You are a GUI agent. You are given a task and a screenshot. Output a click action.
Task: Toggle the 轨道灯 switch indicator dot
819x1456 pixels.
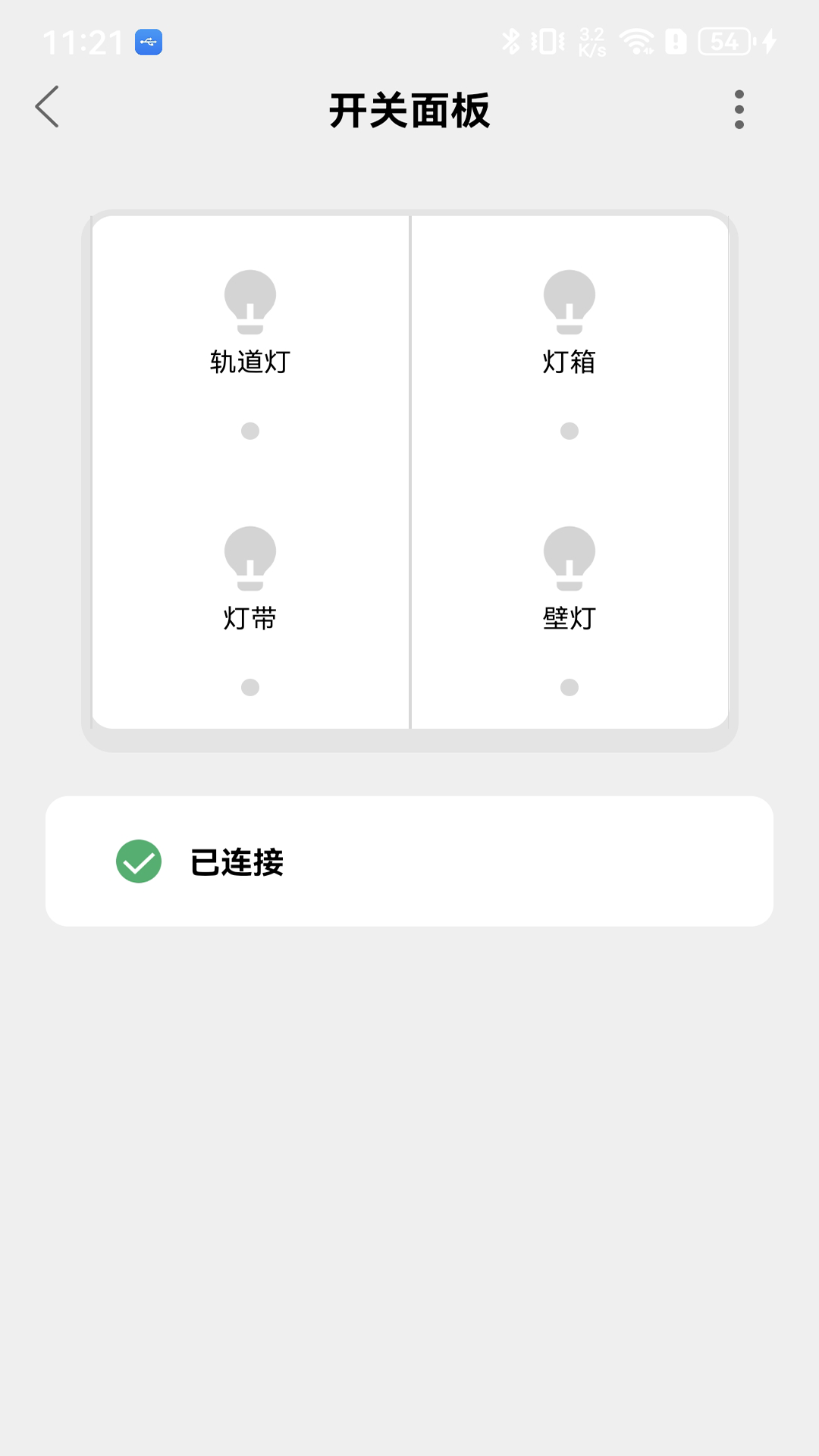250,430
